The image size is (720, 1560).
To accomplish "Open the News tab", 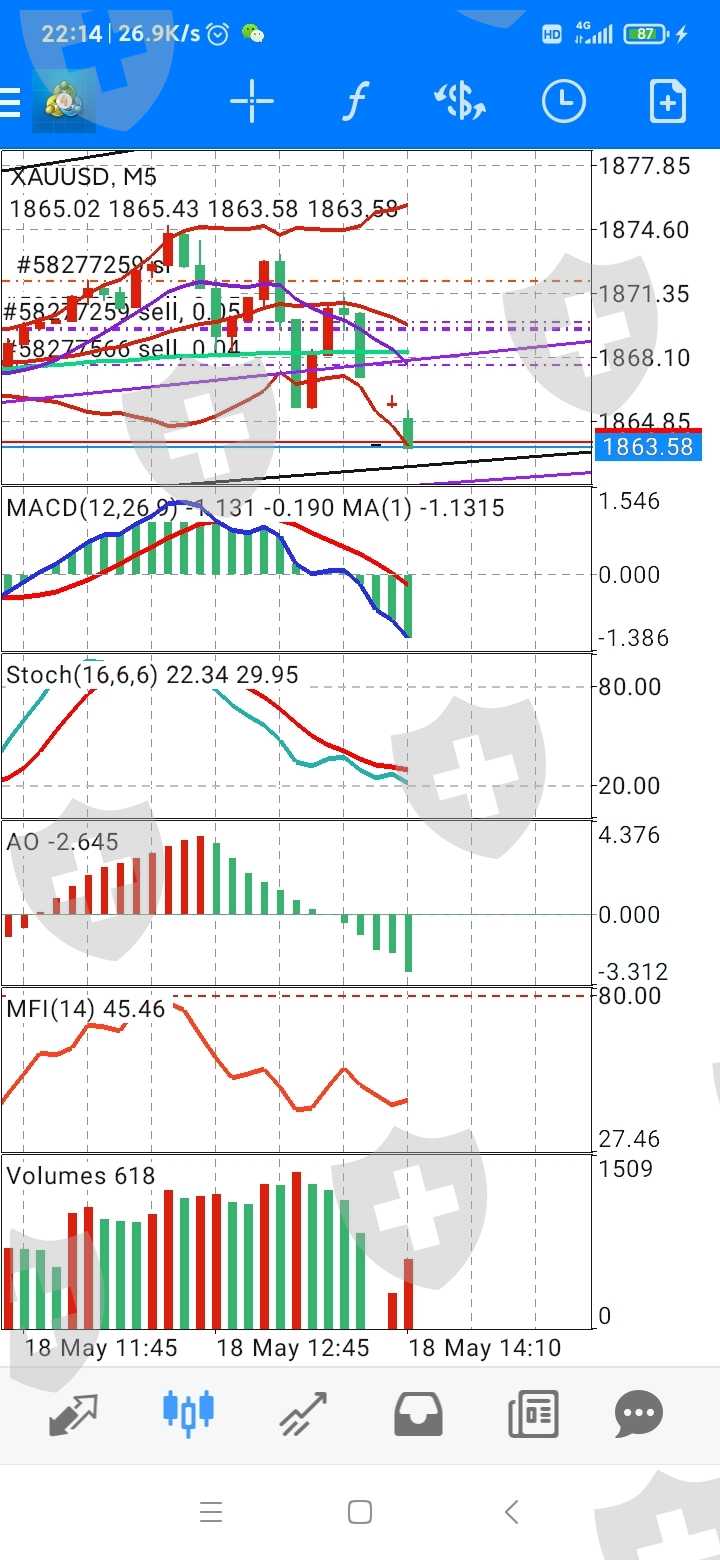I will click(x=532, y=1413).
